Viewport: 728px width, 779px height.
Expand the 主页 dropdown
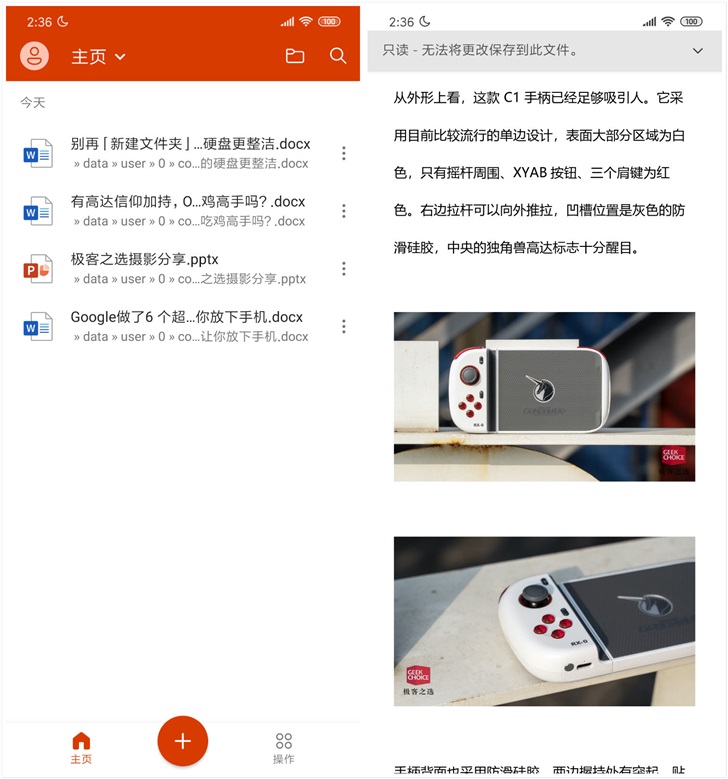tap(98, 57)
